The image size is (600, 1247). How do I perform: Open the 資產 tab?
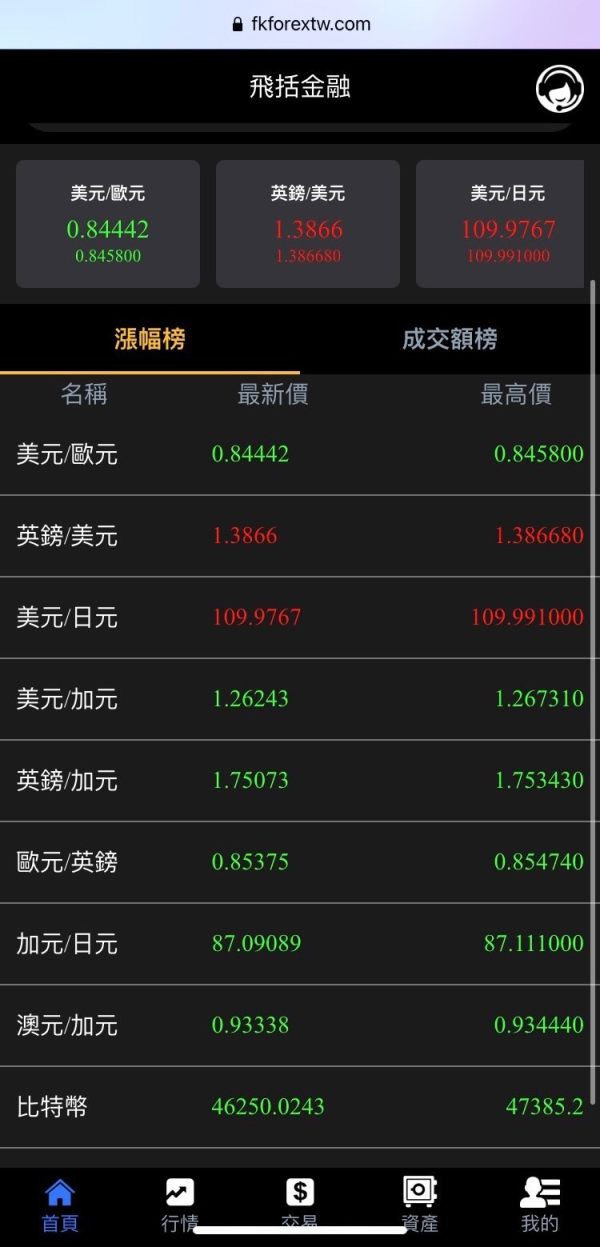[x=420, y=1205]
